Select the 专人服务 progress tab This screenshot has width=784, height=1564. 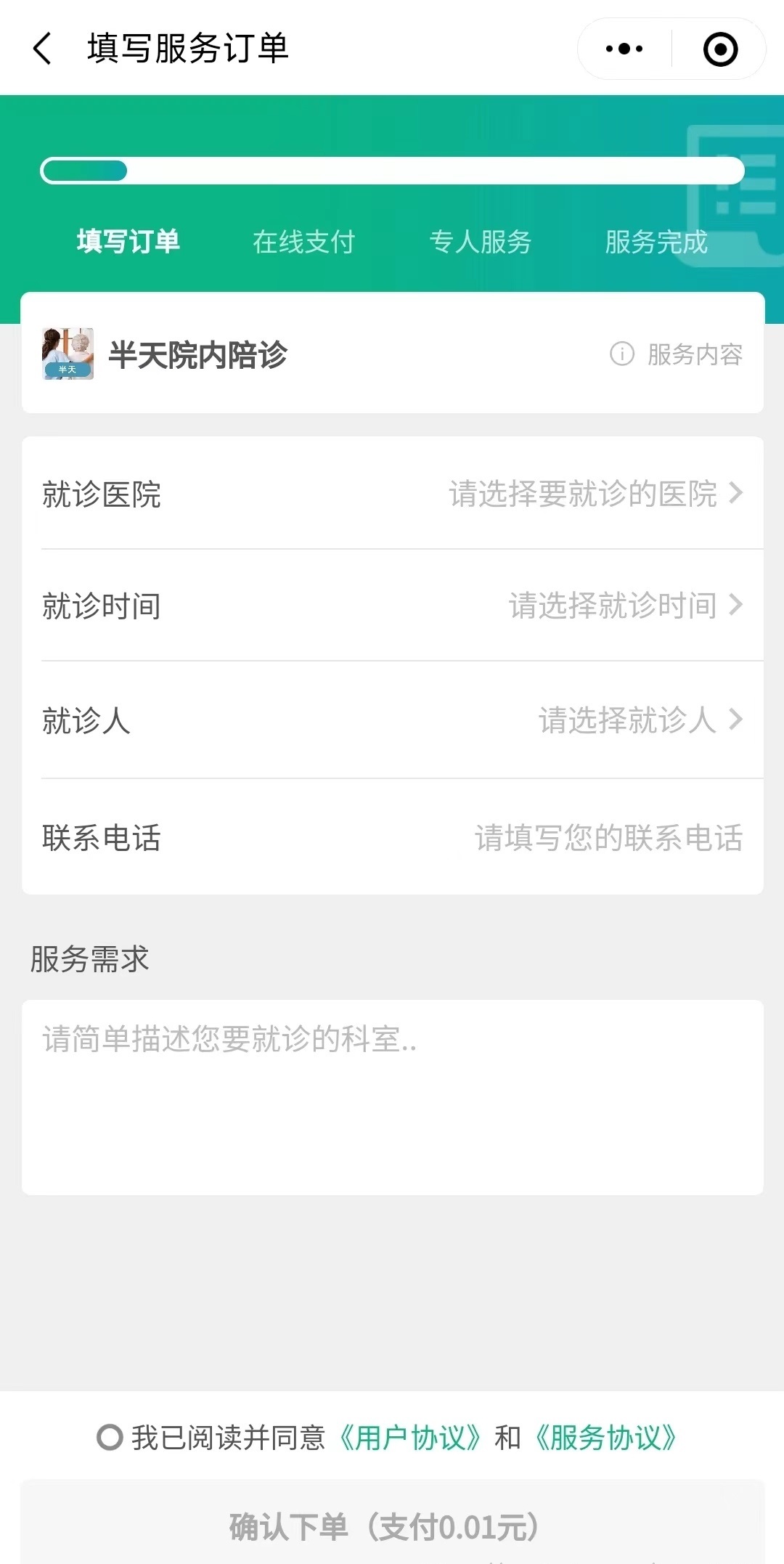pyautogui.click(x=481, y=243)
